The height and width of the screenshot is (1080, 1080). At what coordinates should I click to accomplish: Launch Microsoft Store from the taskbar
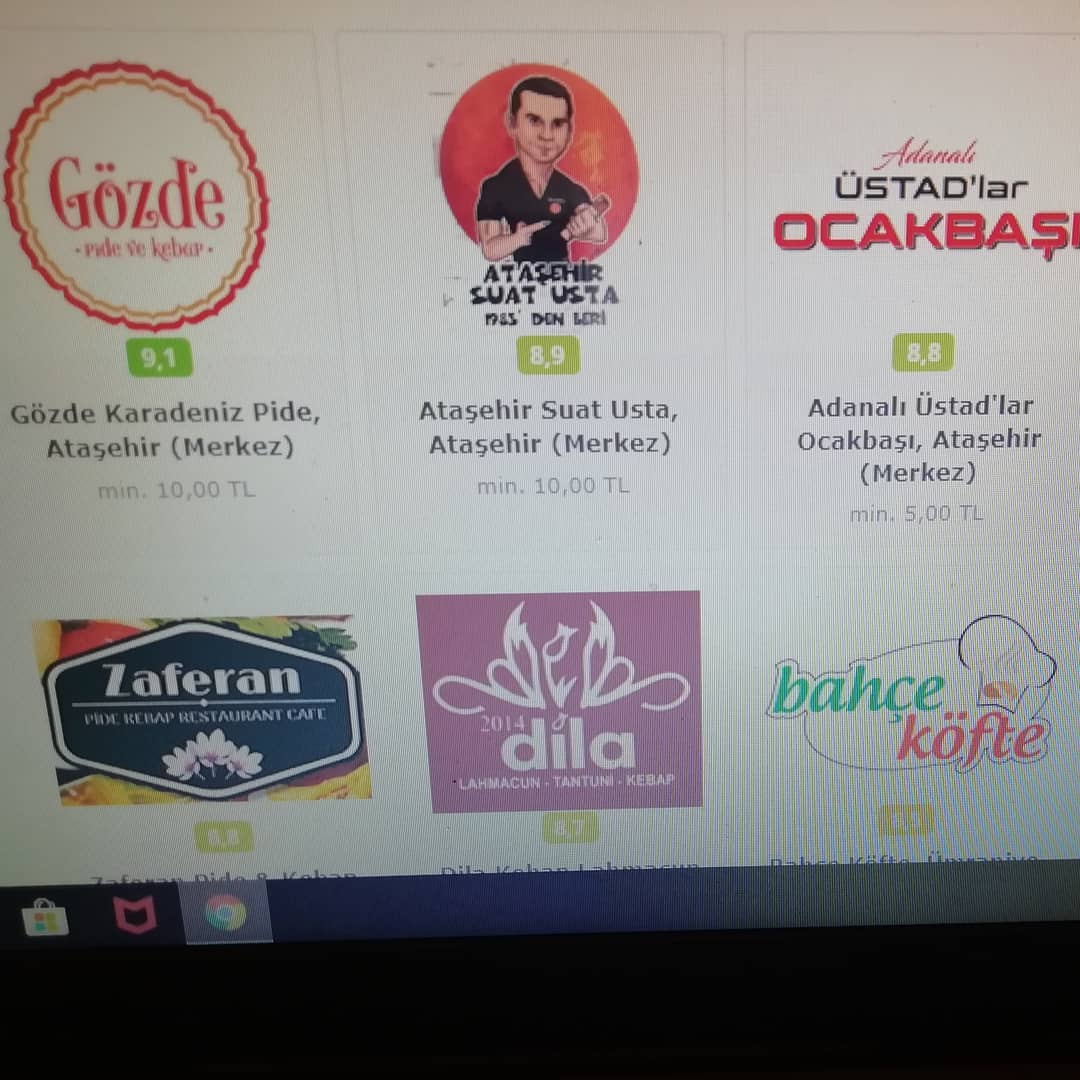pos(45,917)
